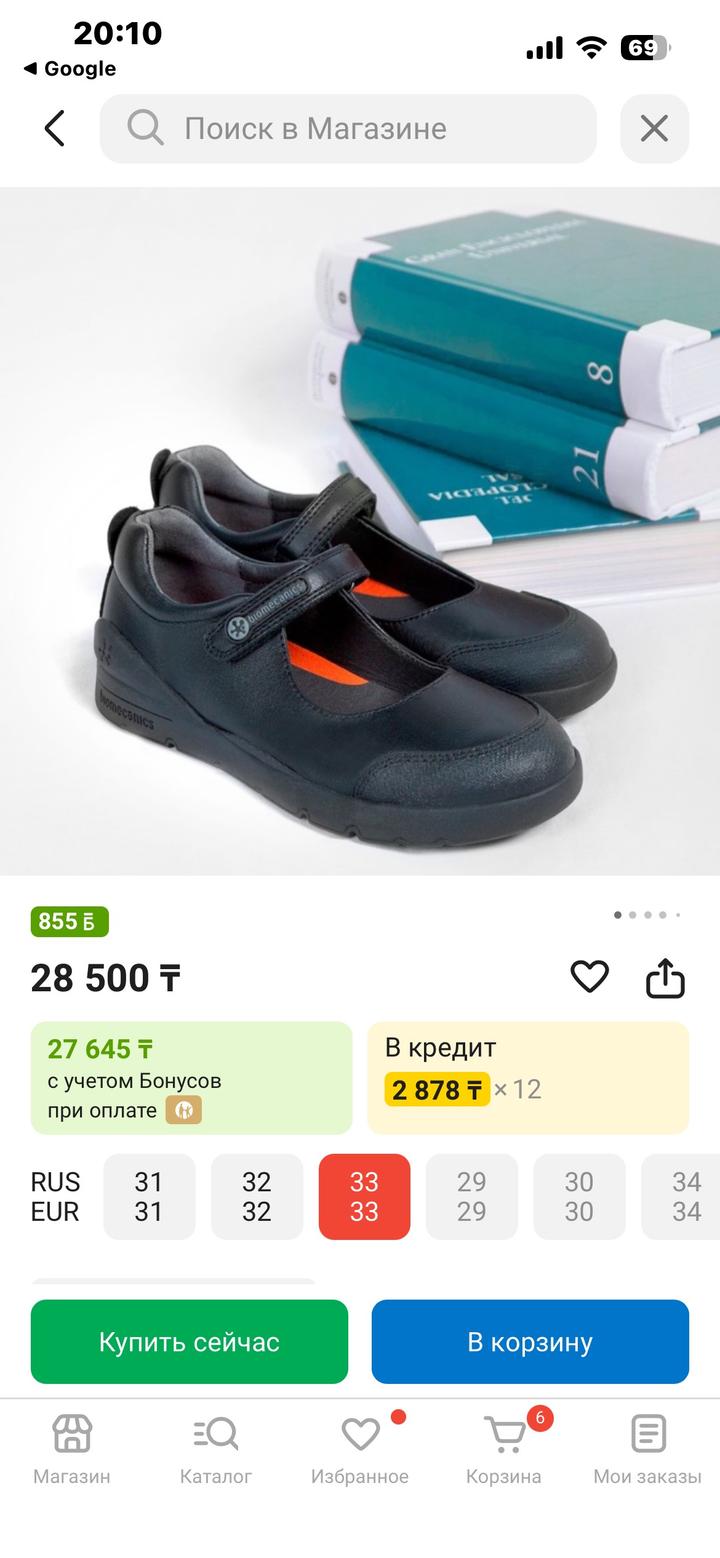Share this product
The height and width of the screenshot is (1558, 720).
click(665, 978)
